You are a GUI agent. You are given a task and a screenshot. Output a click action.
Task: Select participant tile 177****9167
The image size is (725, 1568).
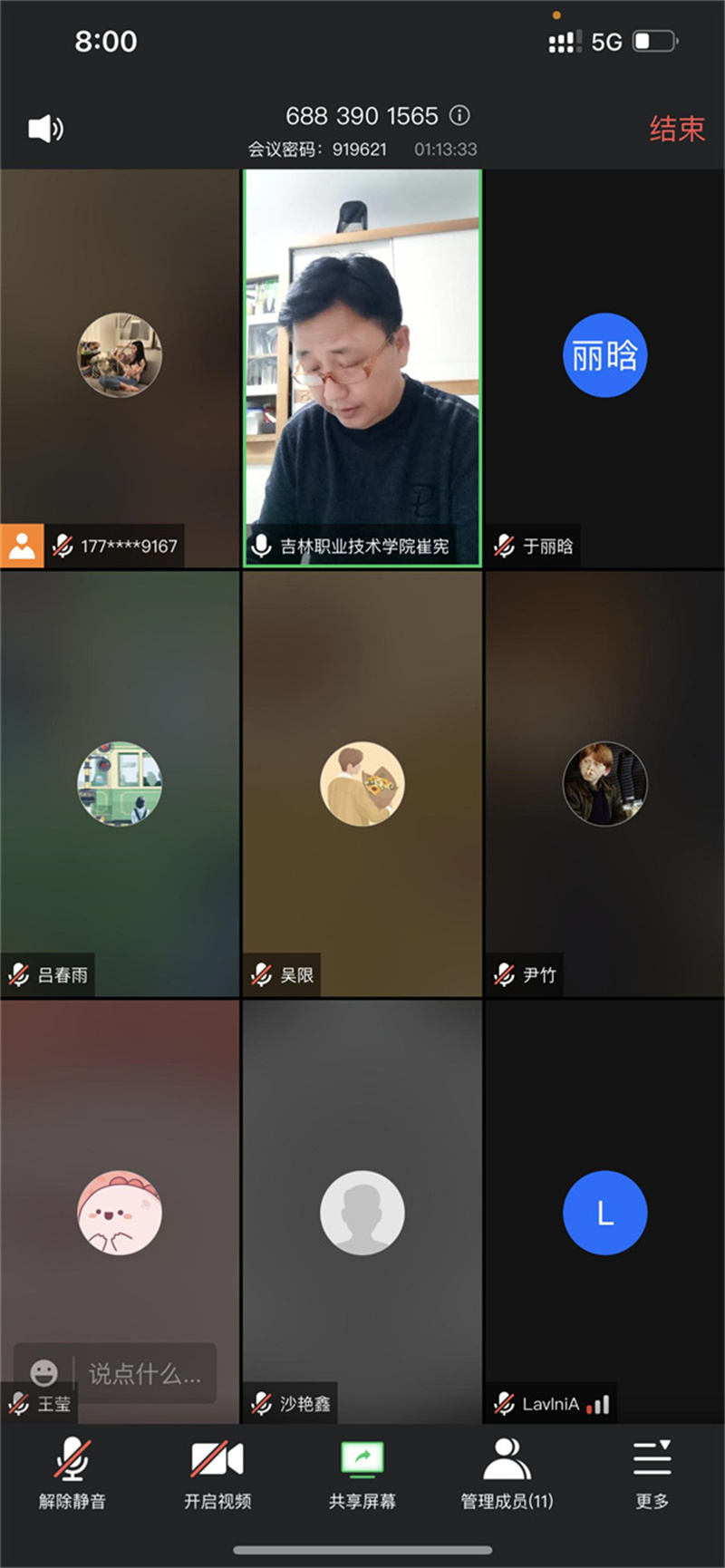pyautogui.click(x=120, y=367)
